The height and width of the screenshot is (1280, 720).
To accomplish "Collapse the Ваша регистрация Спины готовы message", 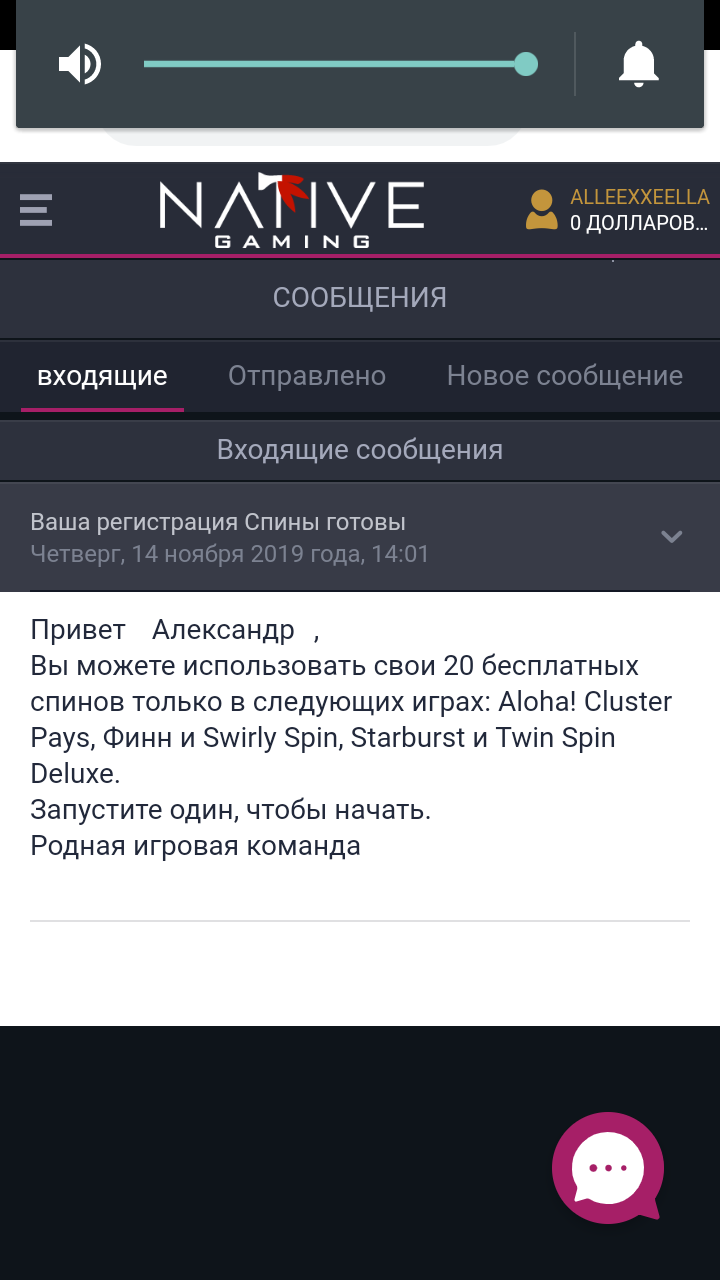I will [x=671, y=537].
